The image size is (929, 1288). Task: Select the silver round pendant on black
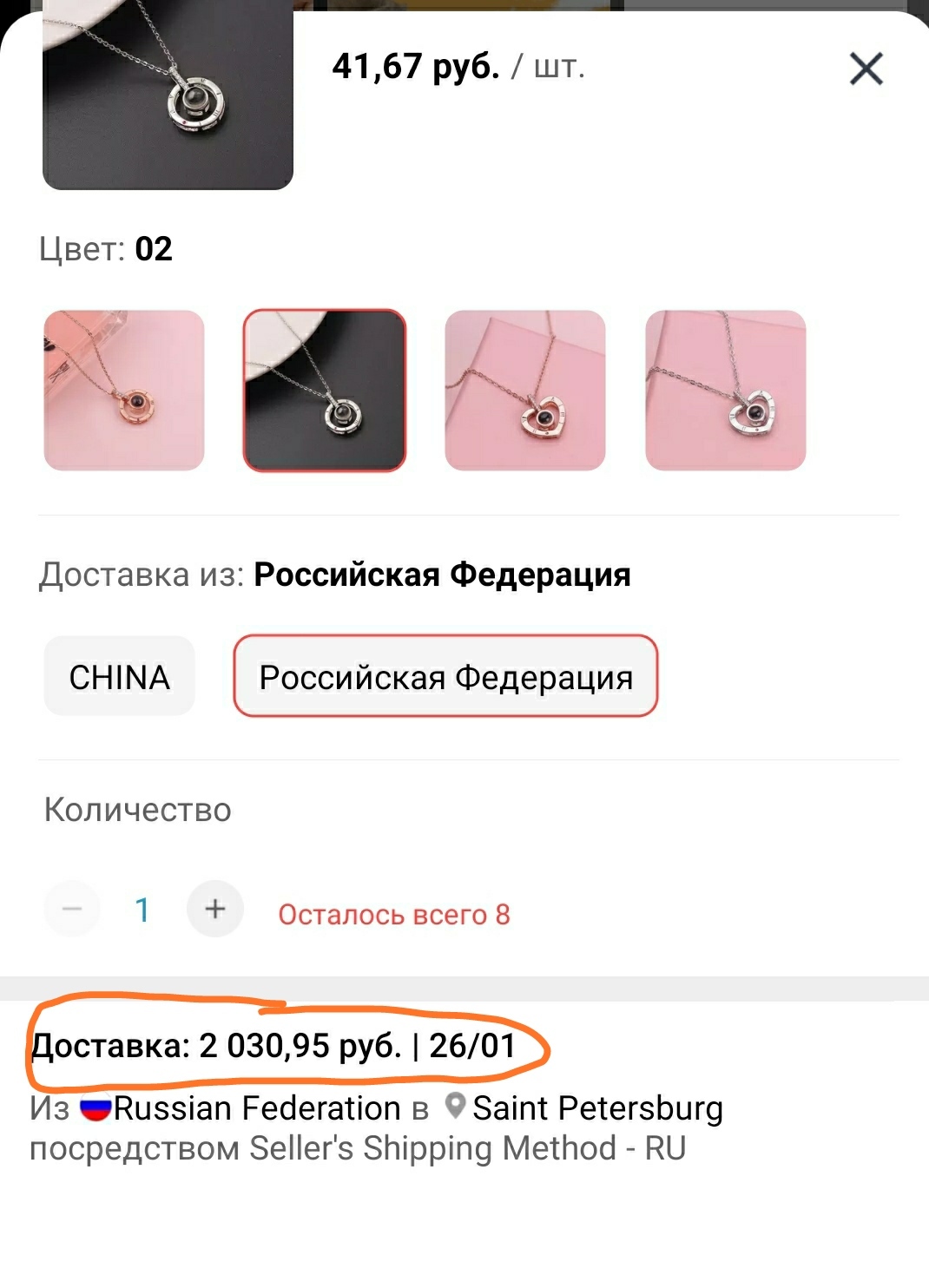pos(325,391)
